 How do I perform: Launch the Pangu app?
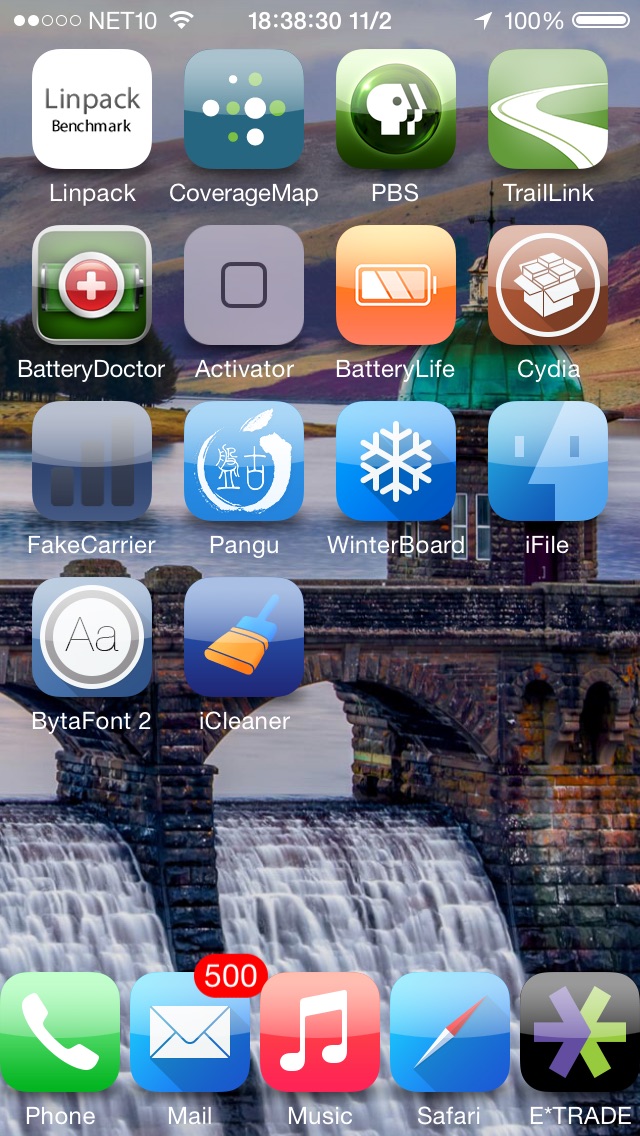point(244,461)
